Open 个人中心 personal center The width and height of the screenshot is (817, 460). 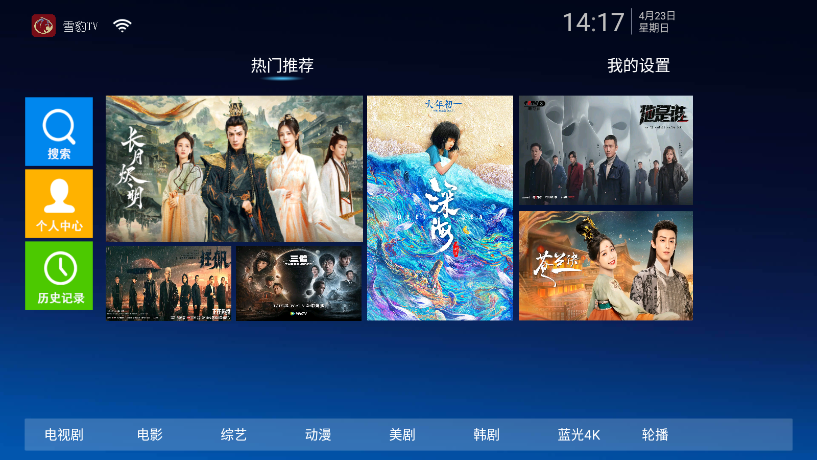click(x=59, y=203)
